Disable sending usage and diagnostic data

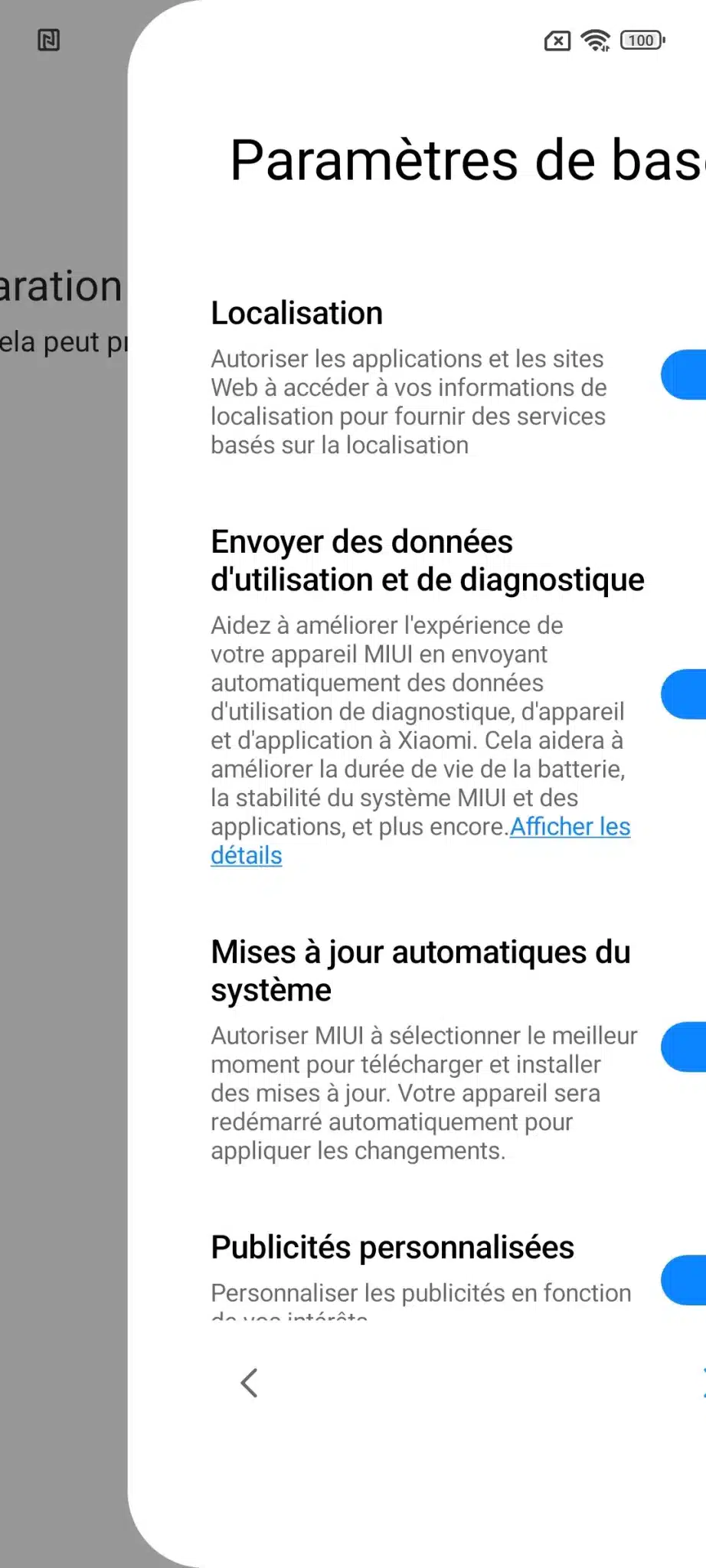point(684,694)
